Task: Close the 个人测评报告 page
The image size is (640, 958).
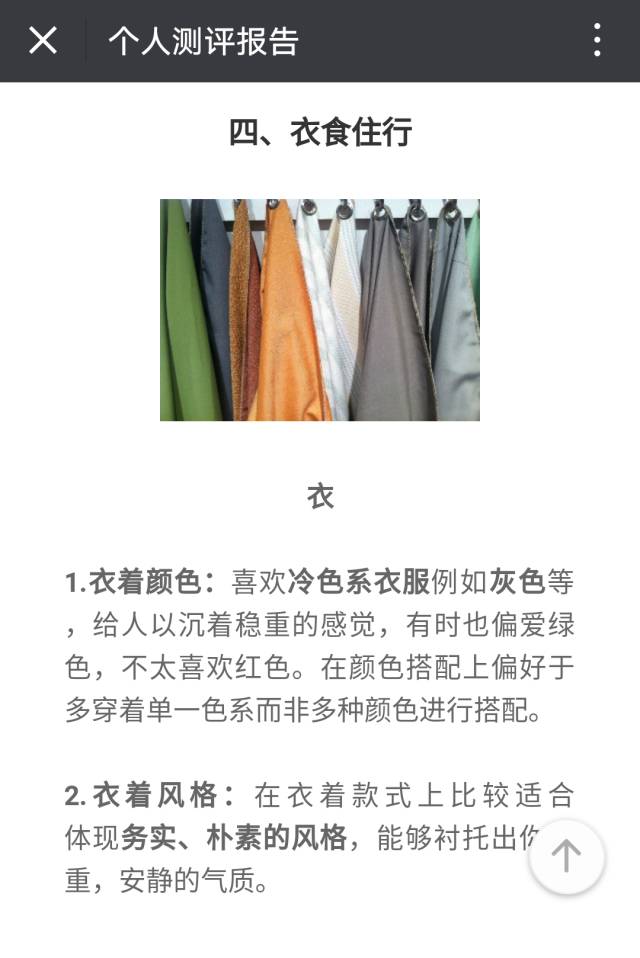Action: (42, 41)
